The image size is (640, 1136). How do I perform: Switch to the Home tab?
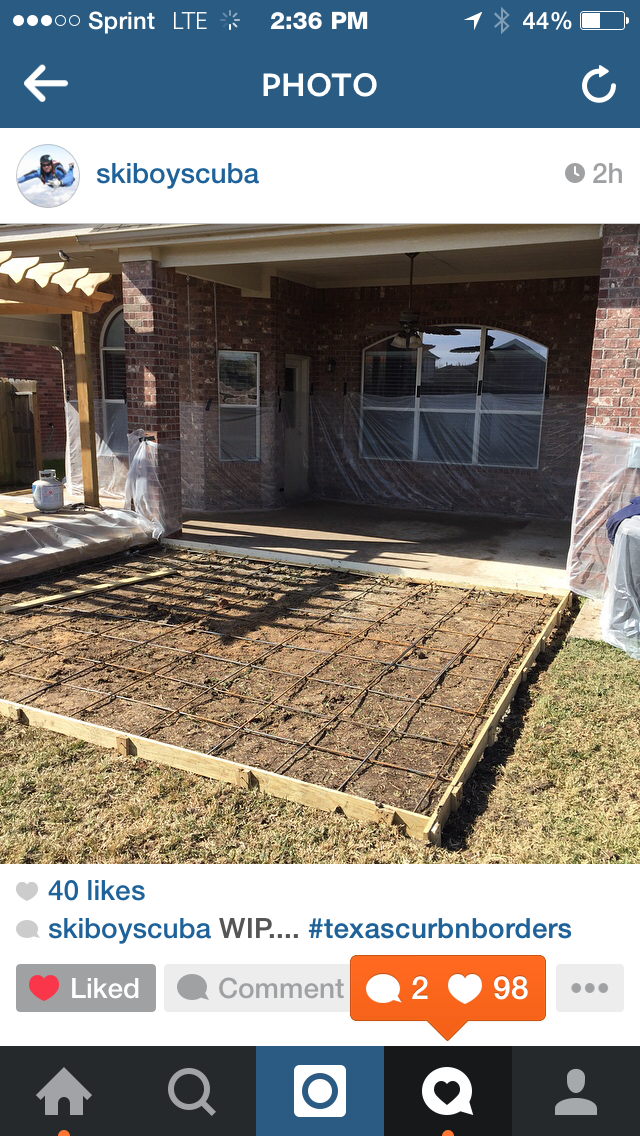click(64, 1091)
